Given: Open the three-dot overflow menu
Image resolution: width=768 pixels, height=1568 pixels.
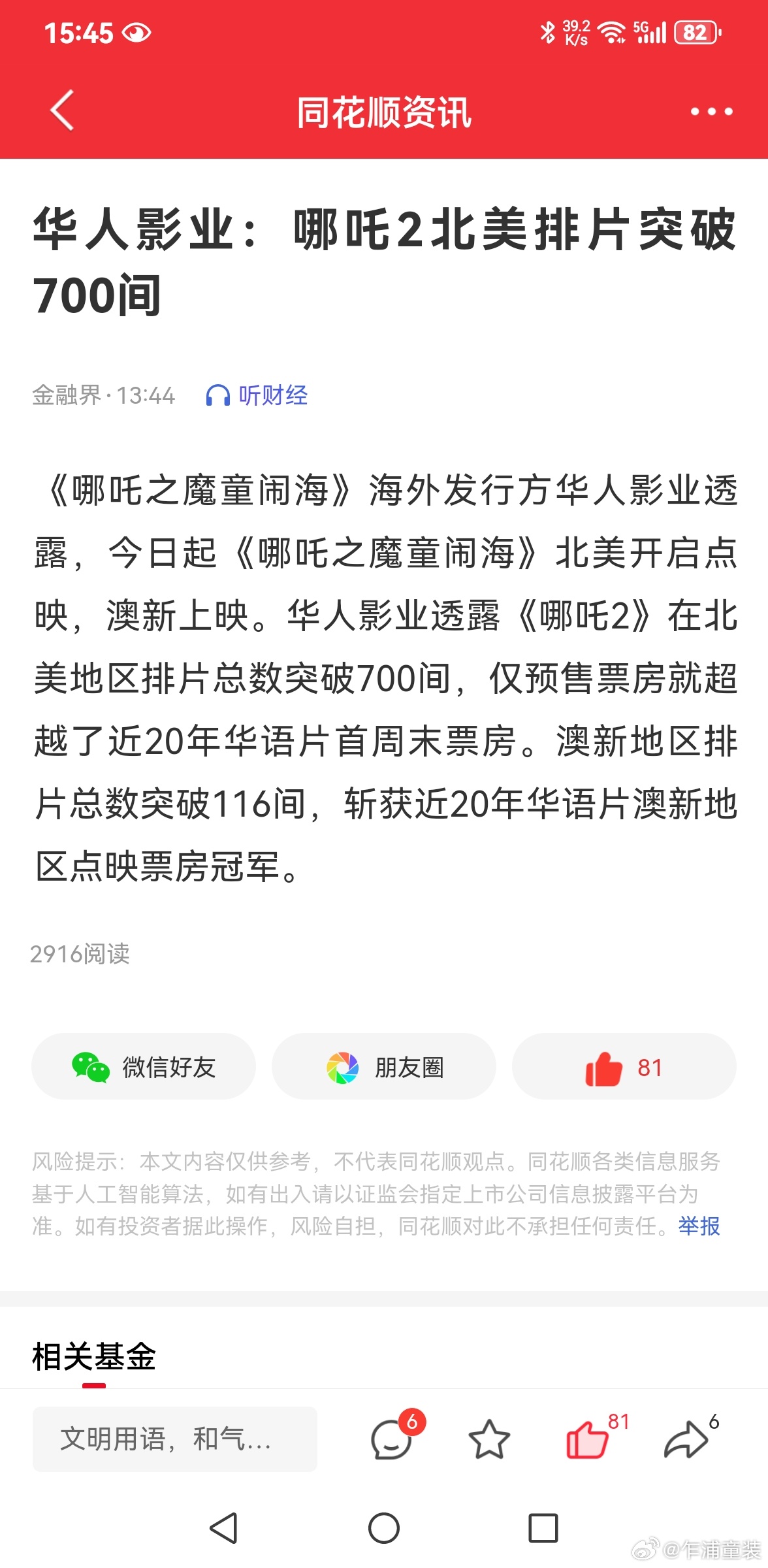Looking at the screenshot, I should pyautogui.click(x=711, y=112).
